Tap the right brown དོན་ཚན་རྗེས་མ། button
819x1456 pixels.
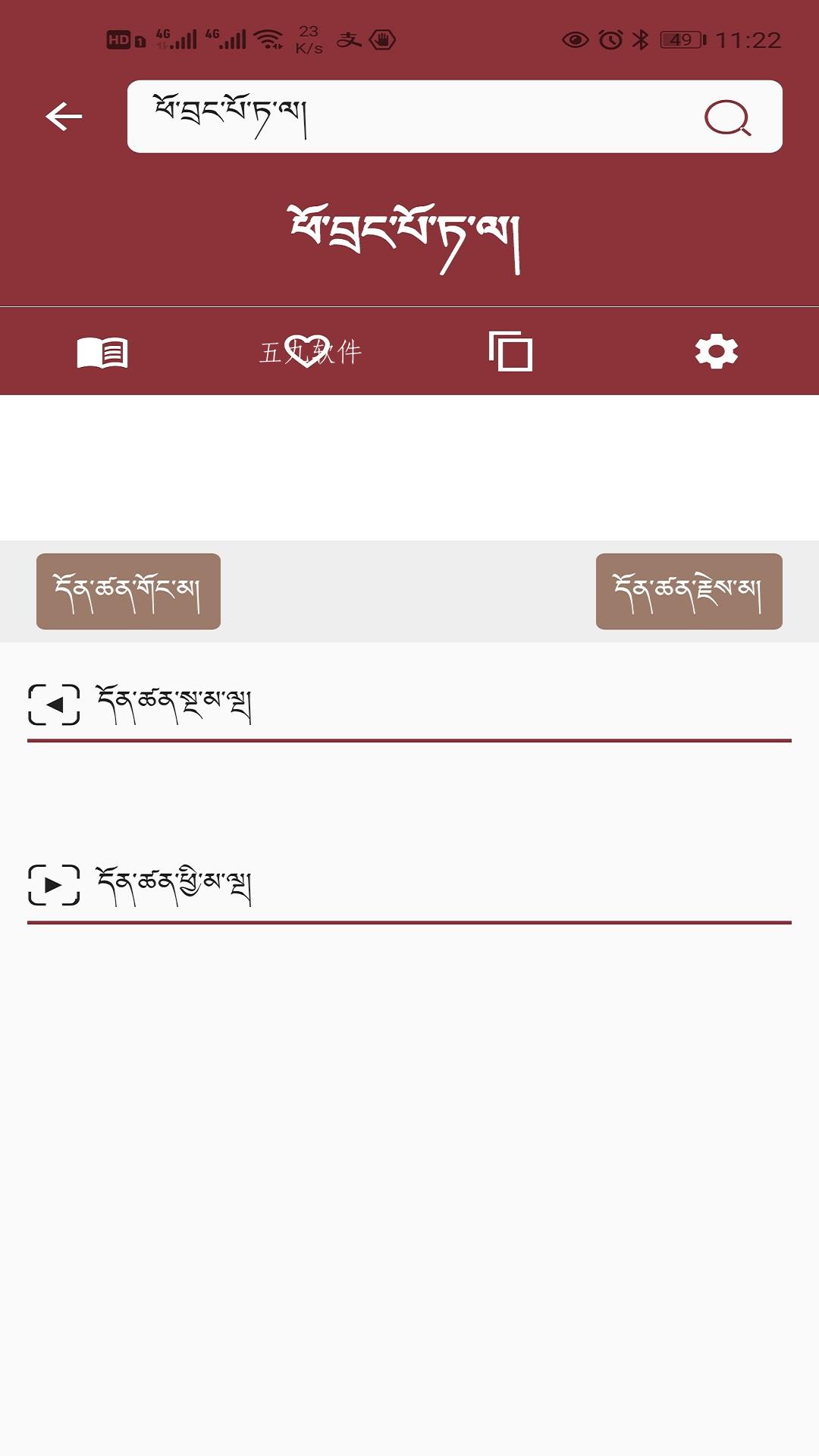pyautogui.click(x=689, y=591)
